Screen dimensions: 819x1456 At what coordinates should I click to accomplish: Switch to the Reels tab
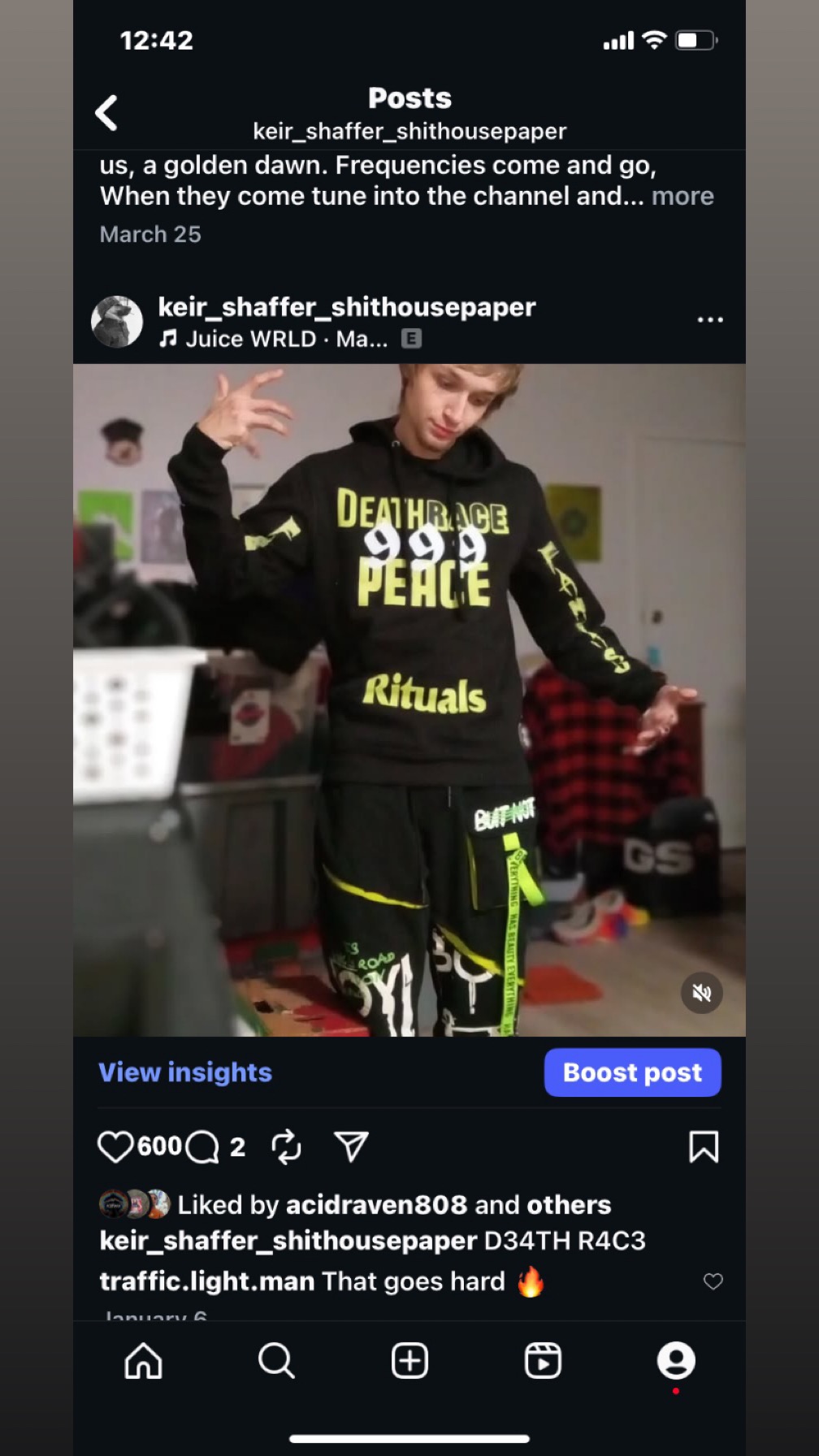tap(543, 1360)
